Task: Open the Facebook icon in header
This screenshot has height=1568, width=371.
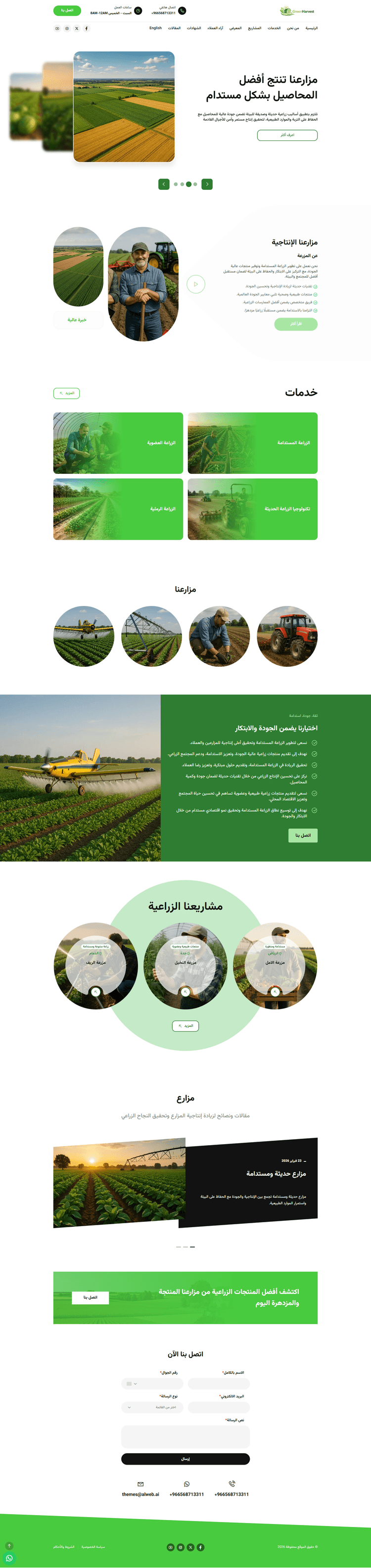Action: (x=86, y=29)
